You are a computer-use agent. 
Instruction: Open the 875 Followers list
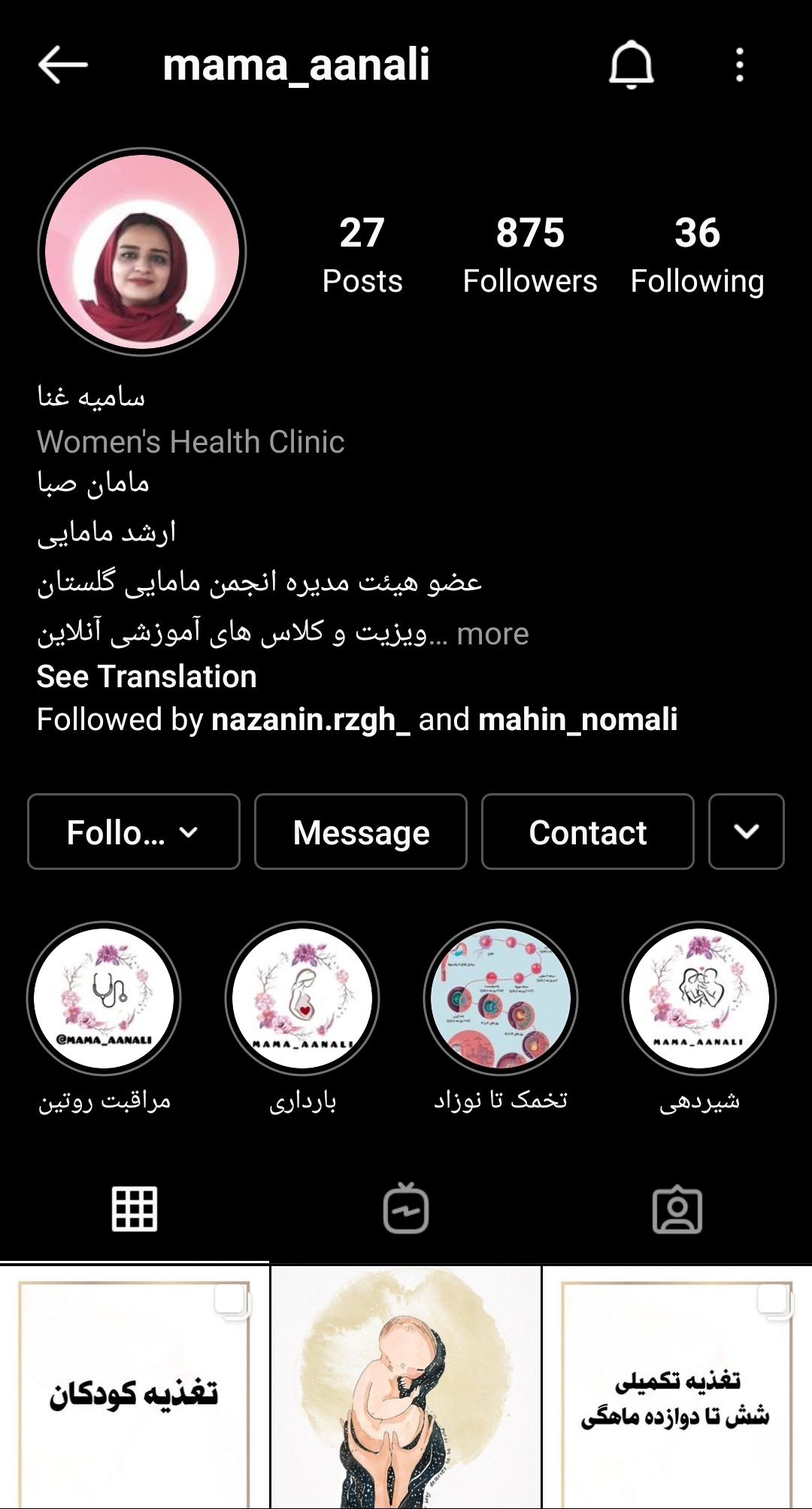pos(529,254)
